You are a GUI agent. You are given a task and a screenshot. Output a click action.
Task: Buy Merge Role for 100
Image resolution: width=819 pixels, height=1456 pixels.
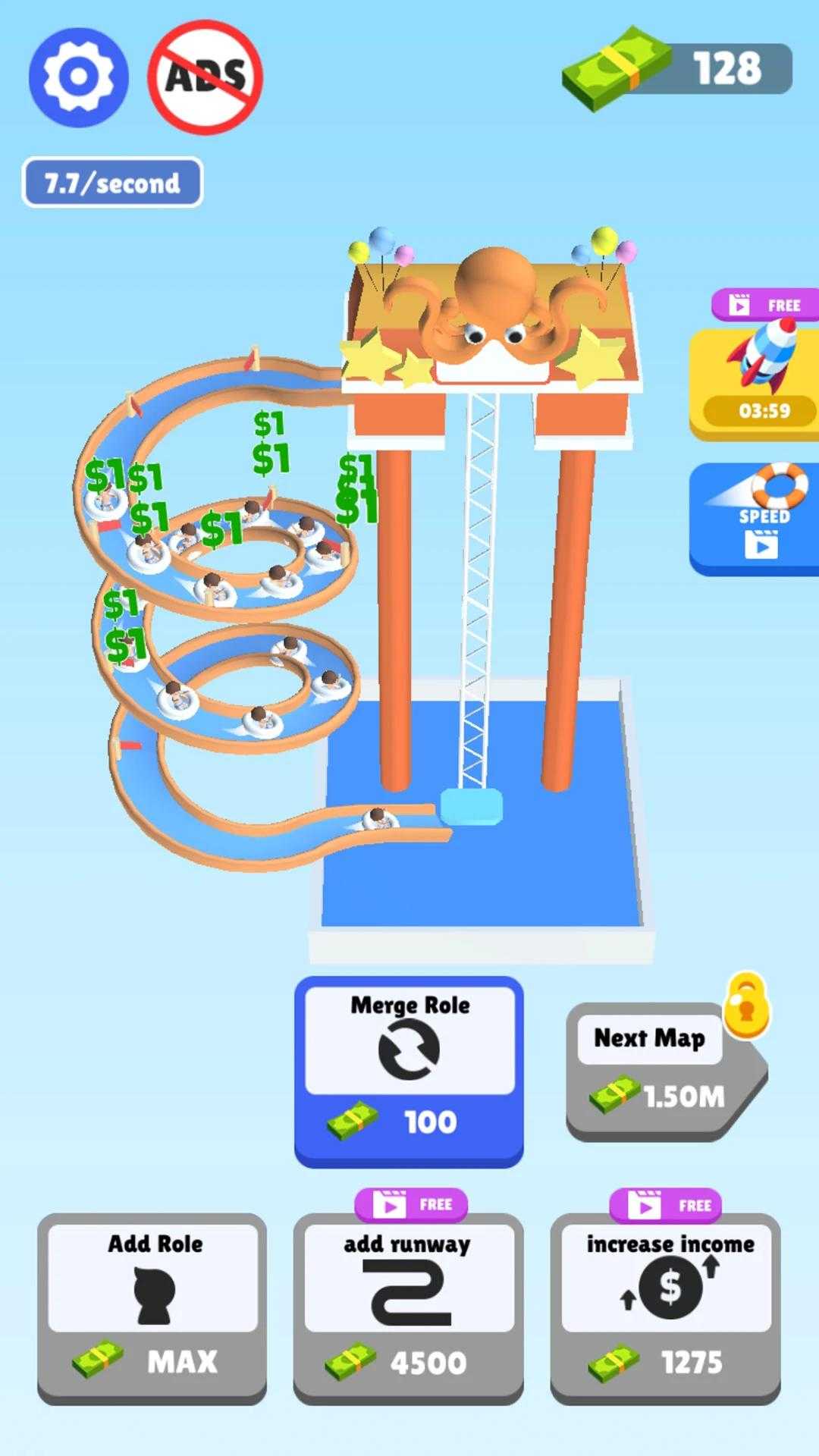point(409,1071)
